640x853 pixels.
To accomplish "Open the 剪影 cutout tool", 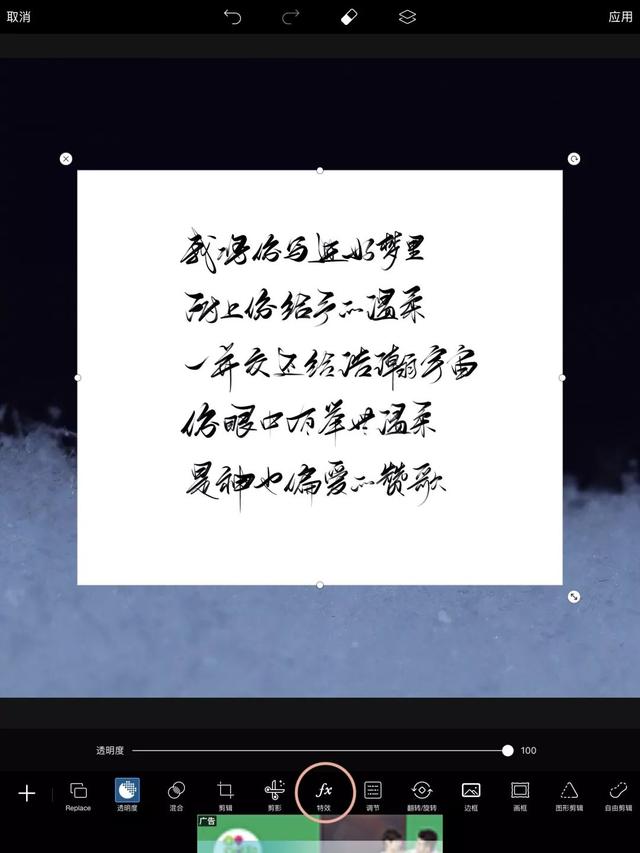I will click(x=274, y=793).
